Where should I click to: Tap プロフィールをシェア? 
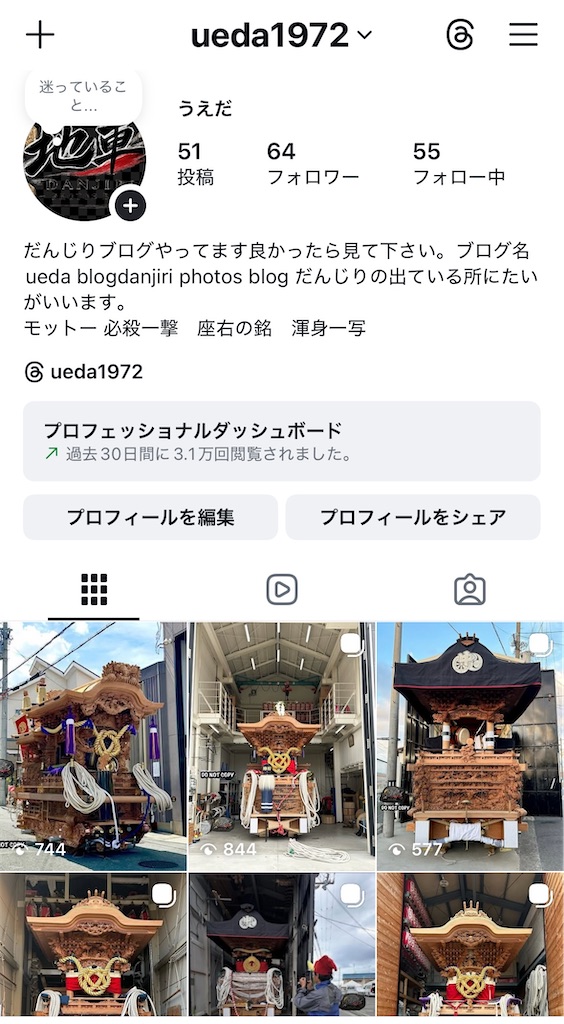coord(413,517)
